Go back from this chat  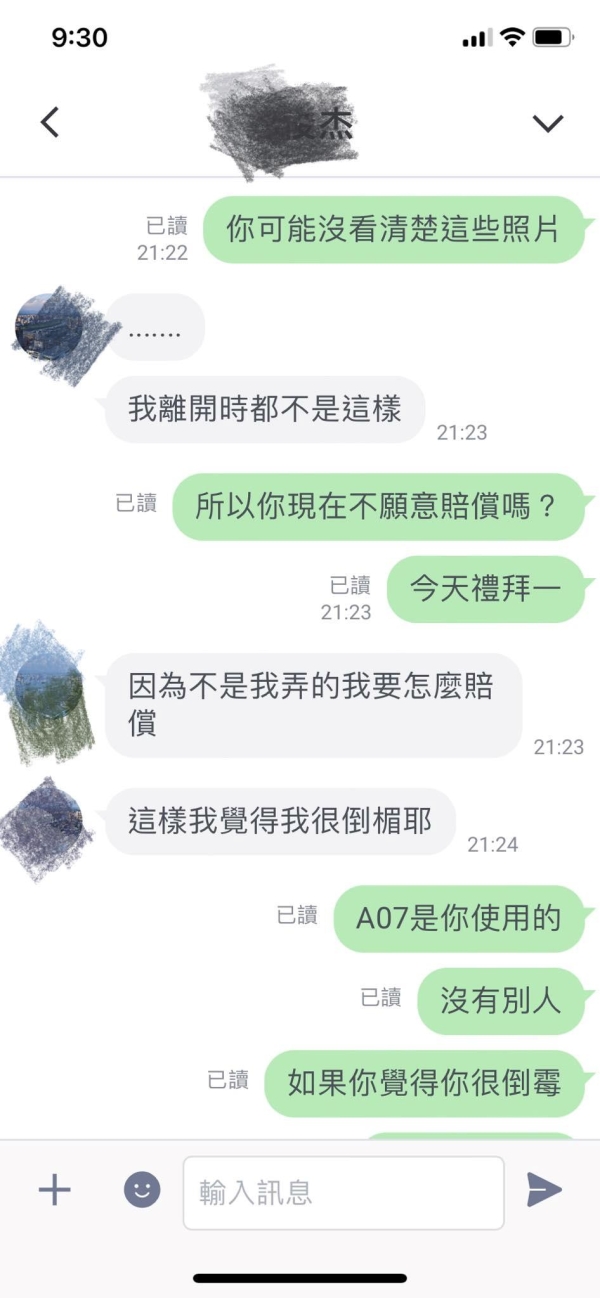click(x=50, y=123)
